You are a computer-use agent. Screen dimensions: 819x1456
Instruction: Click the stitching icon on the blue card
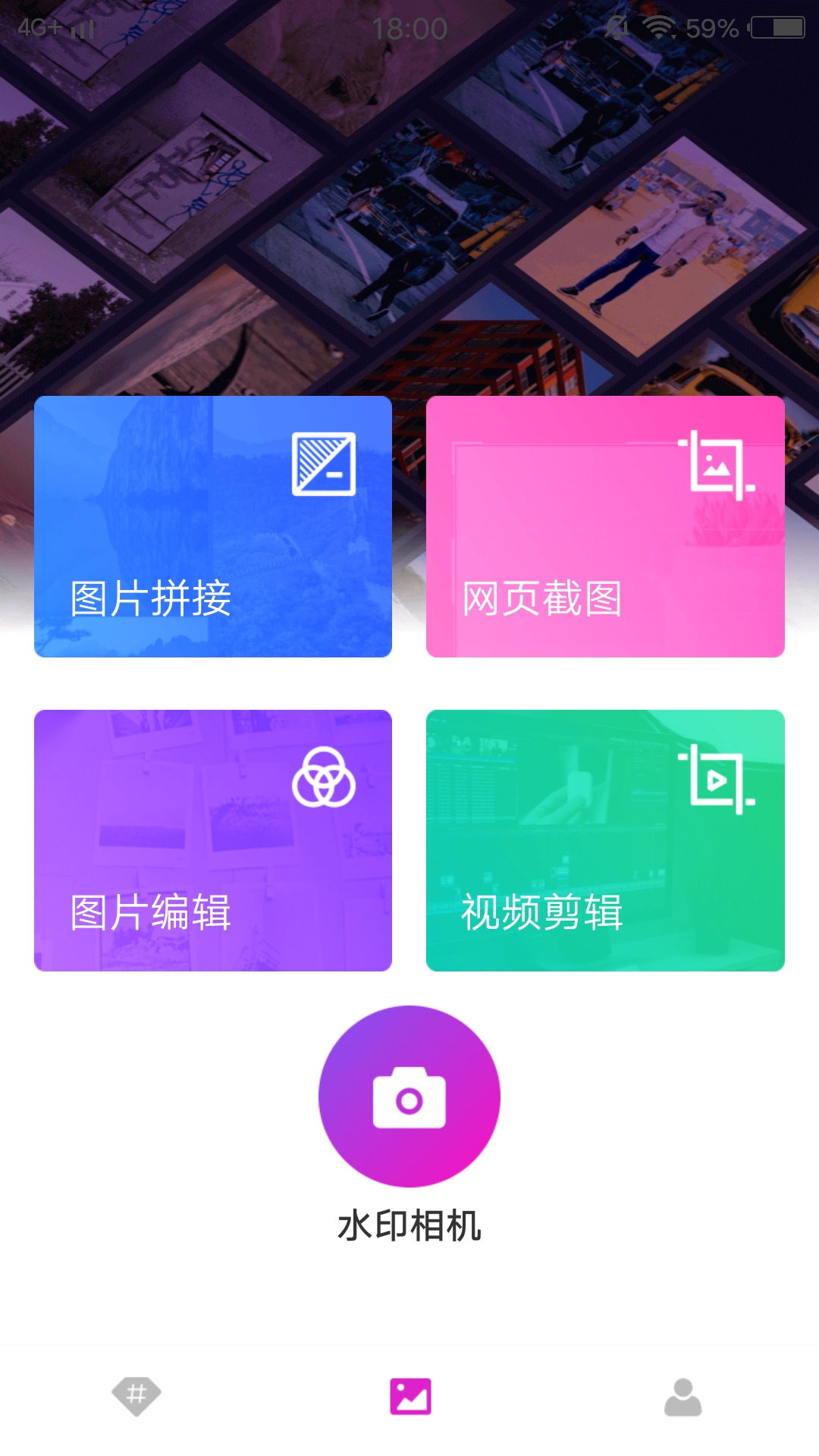325,464
